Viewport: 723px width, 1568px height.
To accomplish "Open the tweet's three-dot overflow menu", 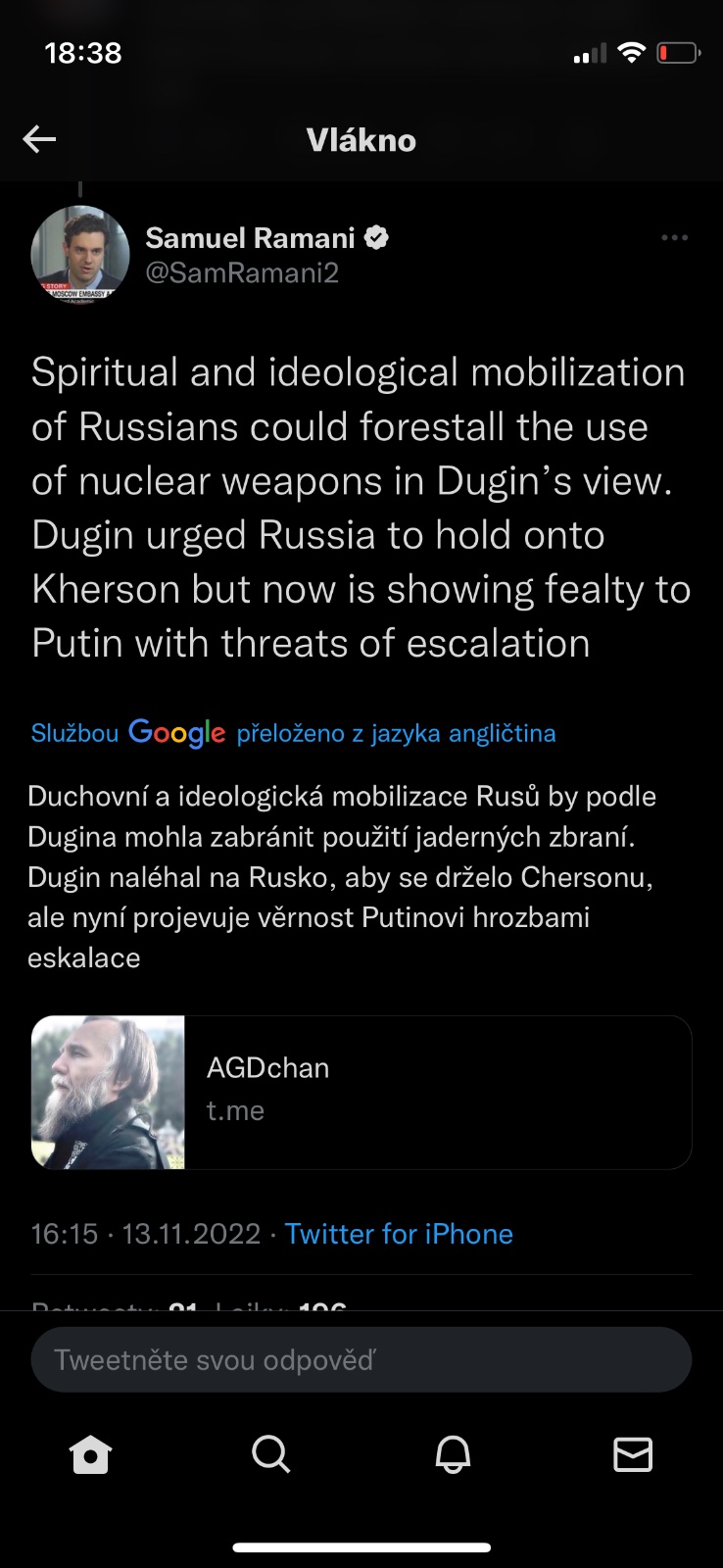I will pyautogui.click(x=674, y=238).
